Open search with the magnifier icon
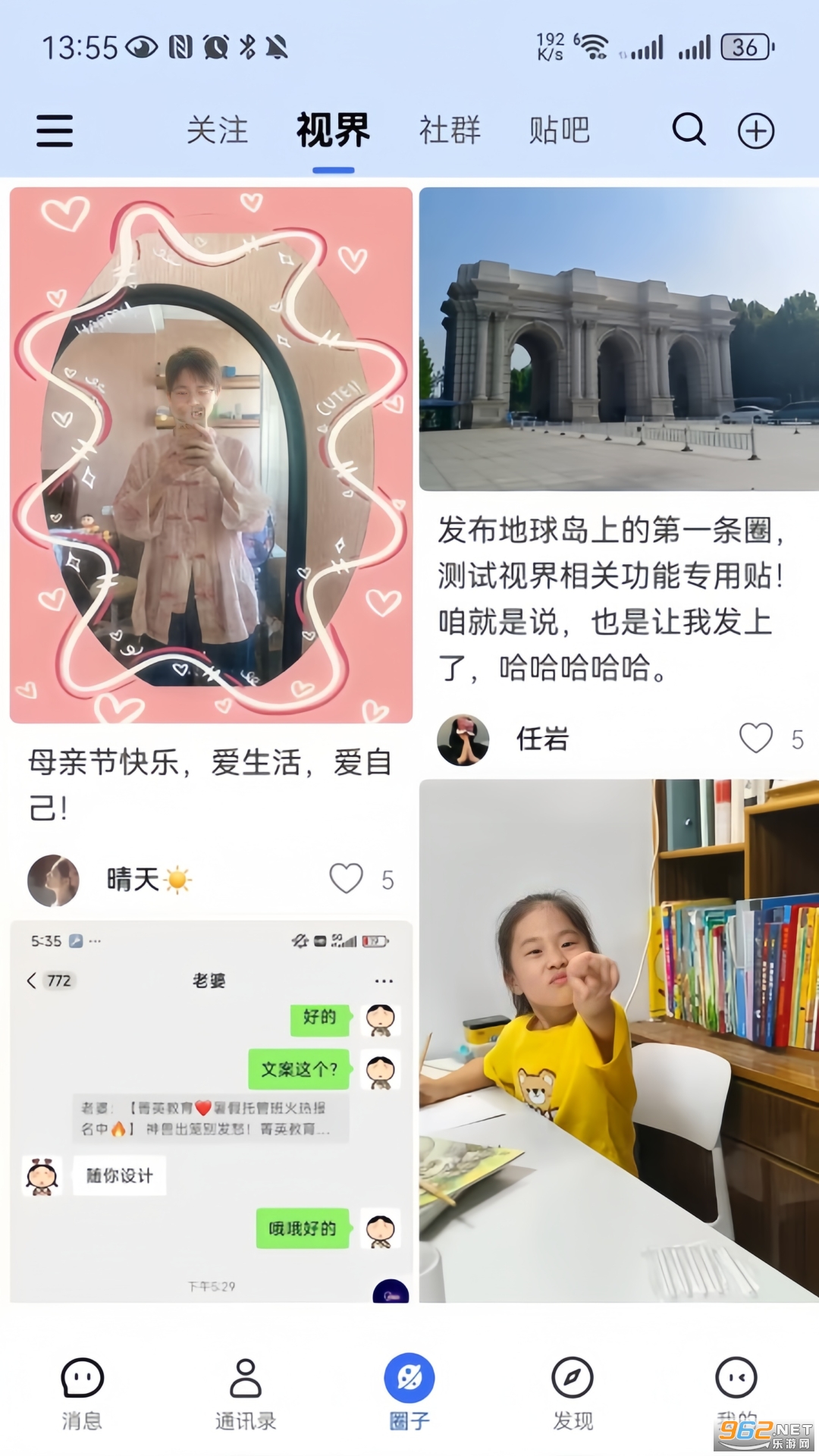Screen dimensions: 819x1456 pyautogui.click(x=689, y=130)
